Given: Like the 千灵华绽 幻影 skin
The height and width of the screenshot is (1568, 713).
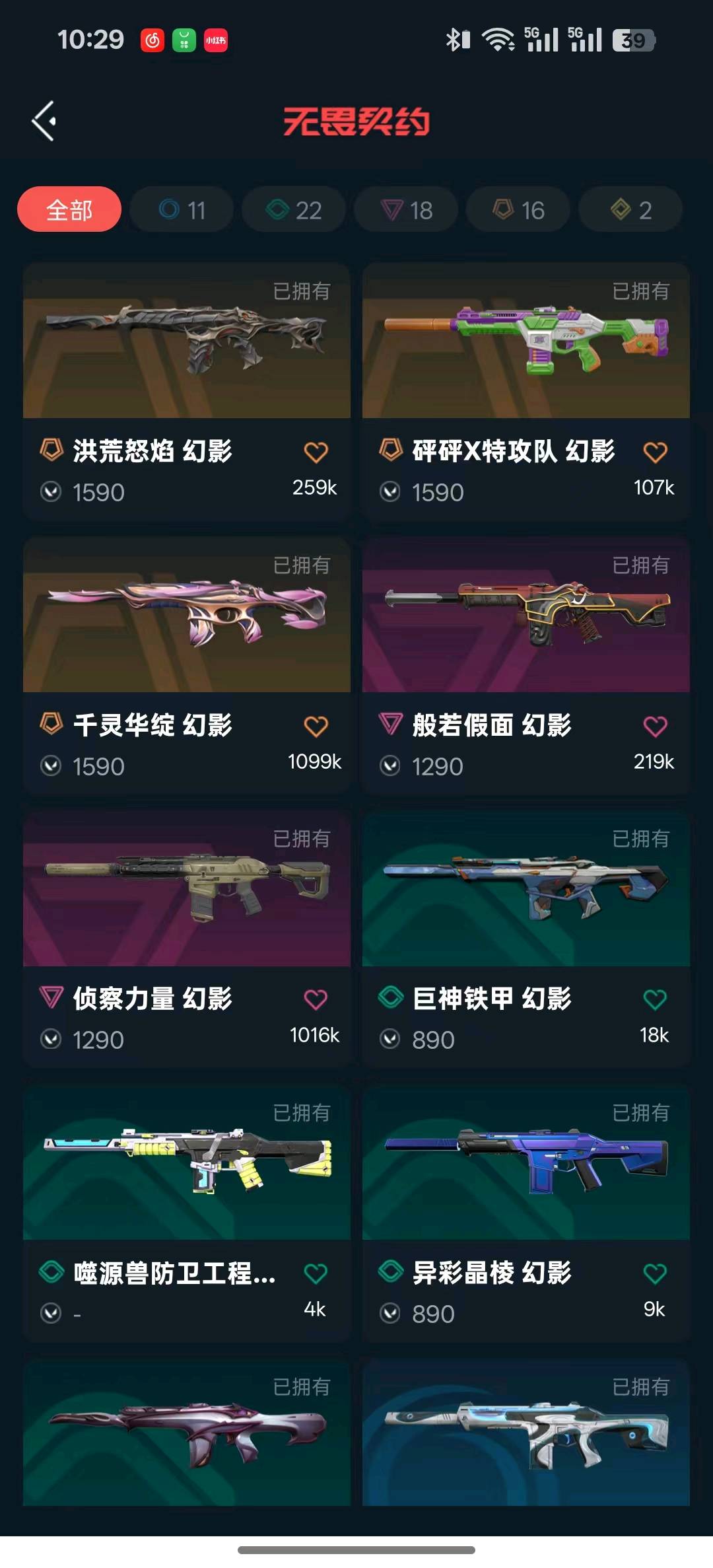Looking at the screenshot, I should click(x=316, y=726).
